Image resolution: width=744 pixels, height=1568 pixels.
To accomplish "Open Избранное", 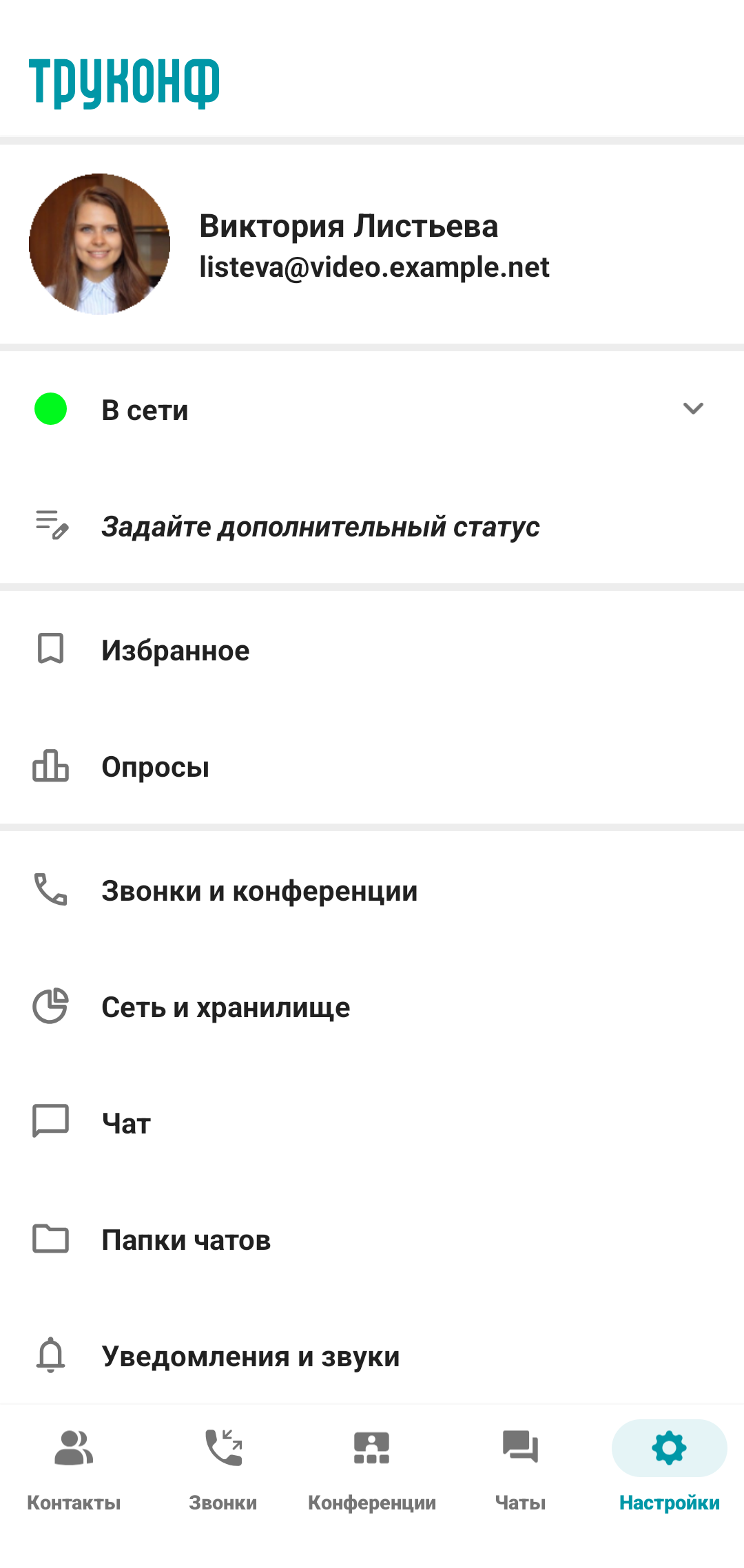I will click(x=176, y=650).
